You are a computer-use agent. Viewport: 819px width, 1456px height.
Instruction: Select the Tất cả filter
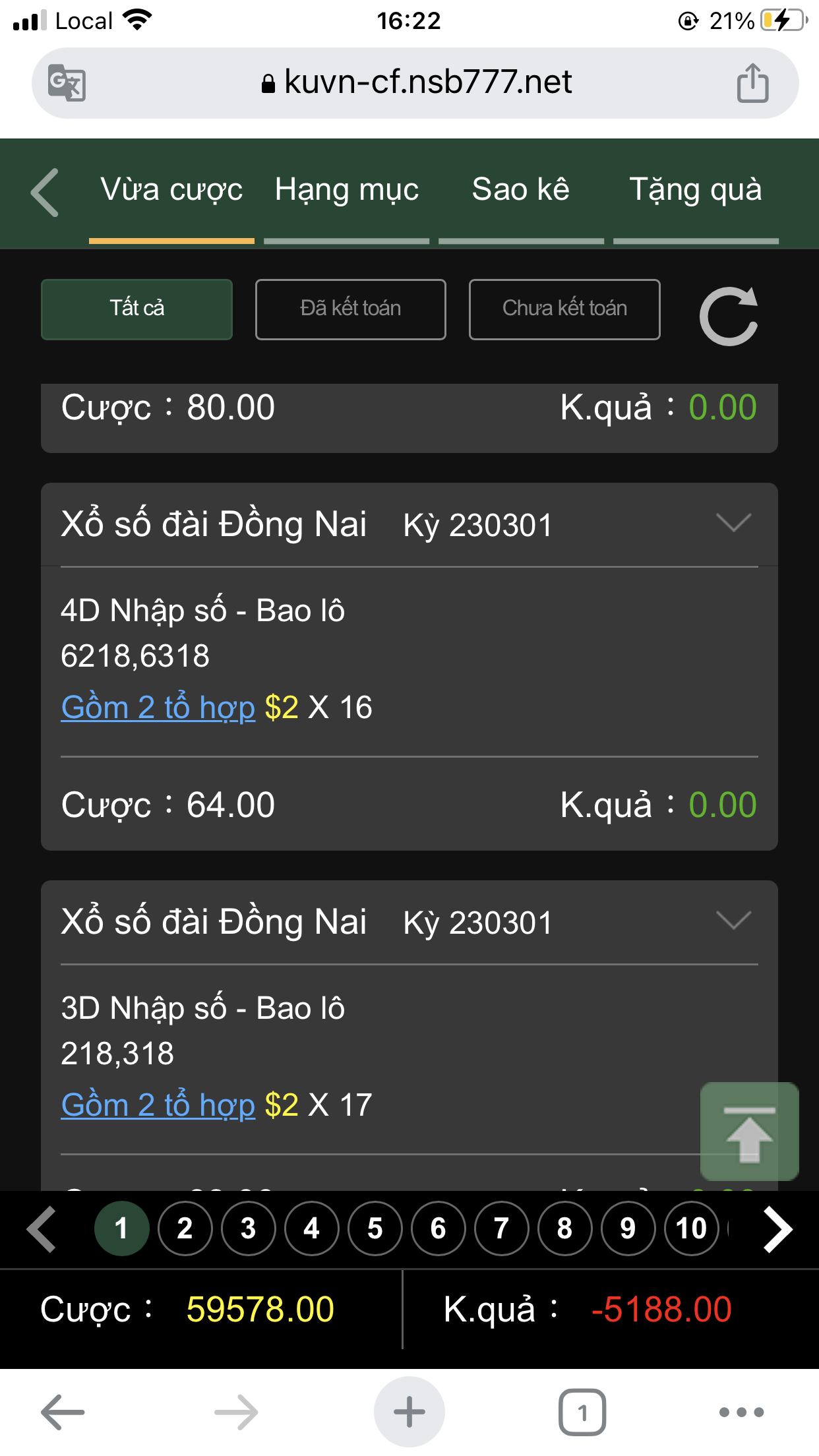click(x=136, y=309)
